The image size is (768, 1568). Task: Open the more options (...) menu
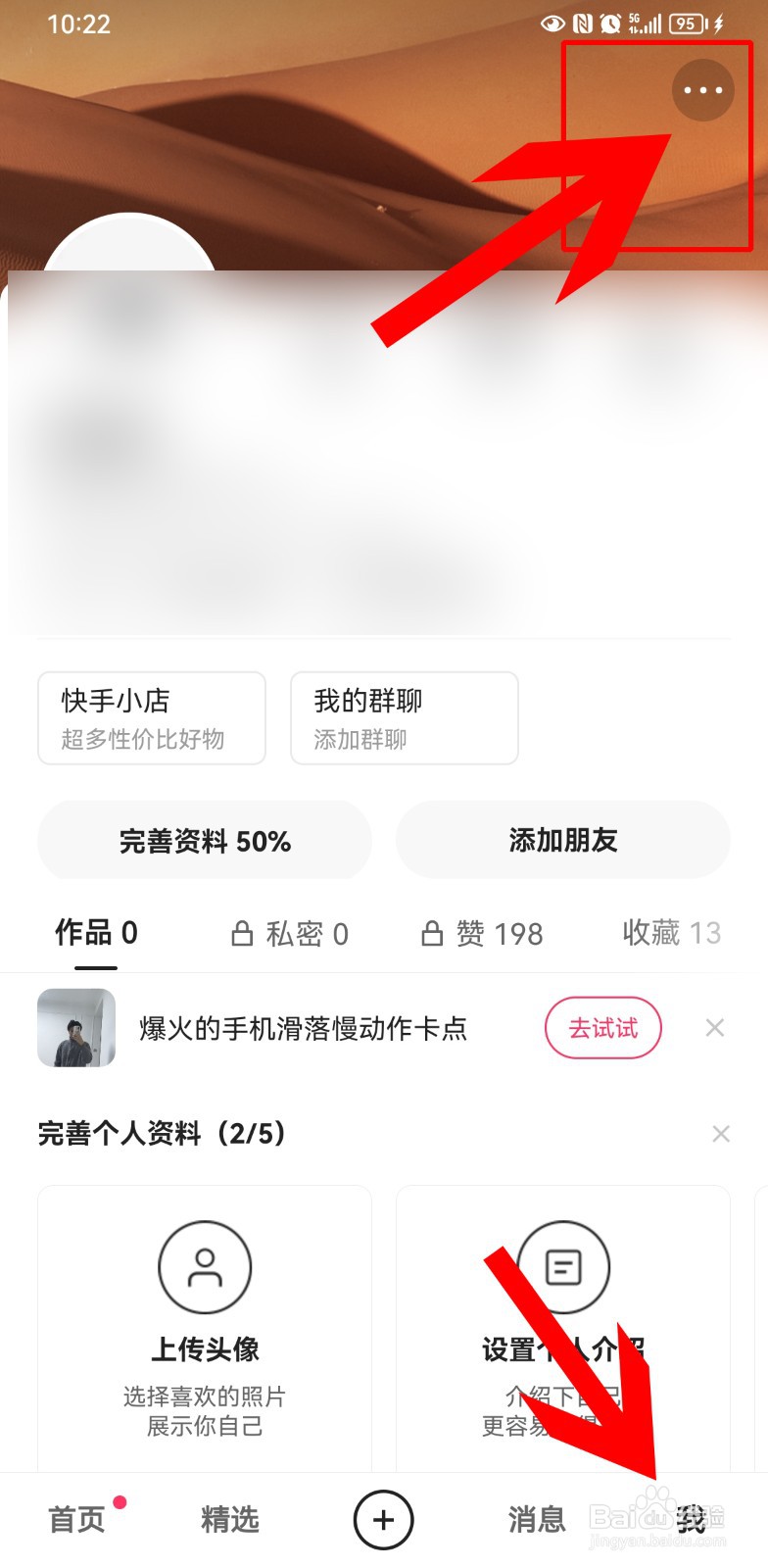[x=701, y=89]
